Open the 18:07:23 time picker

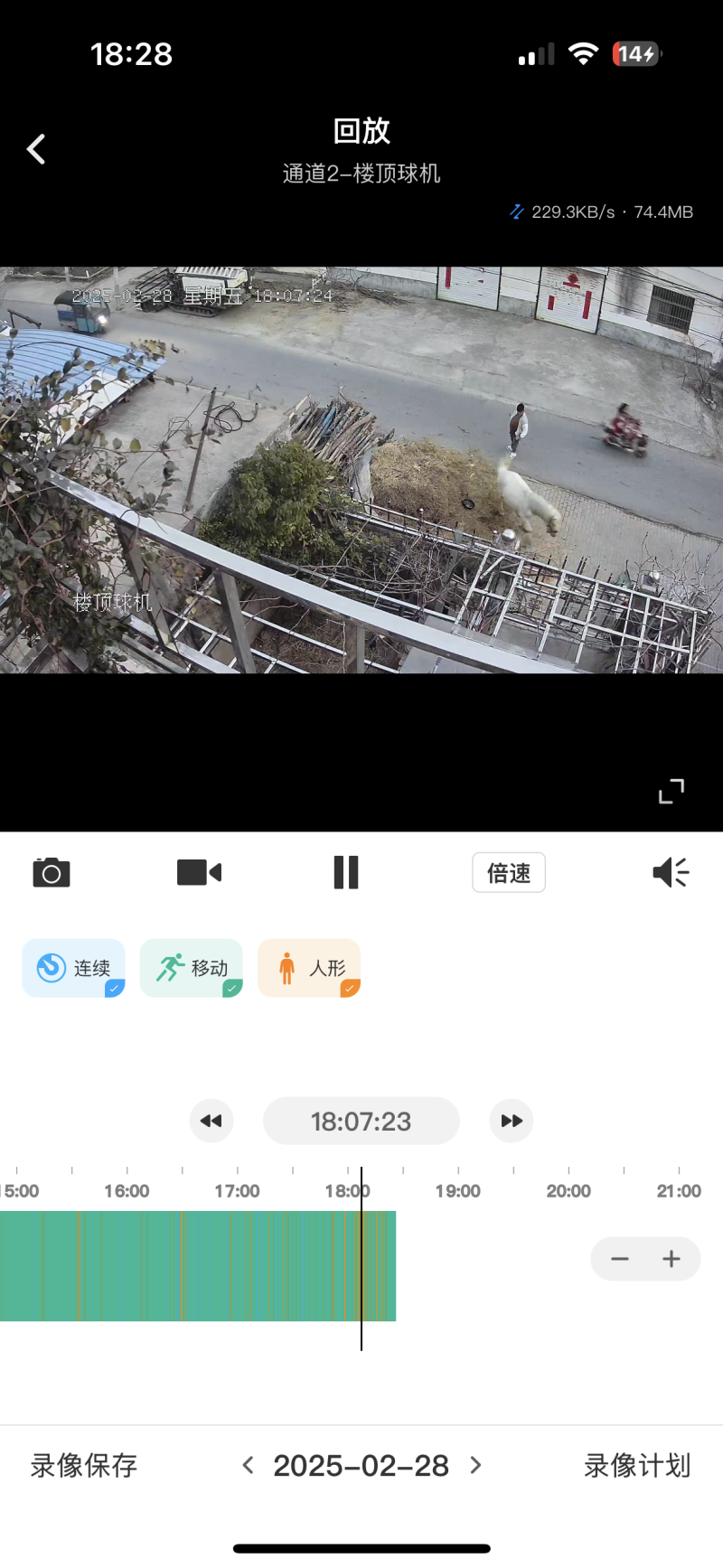coord(361,1121)
